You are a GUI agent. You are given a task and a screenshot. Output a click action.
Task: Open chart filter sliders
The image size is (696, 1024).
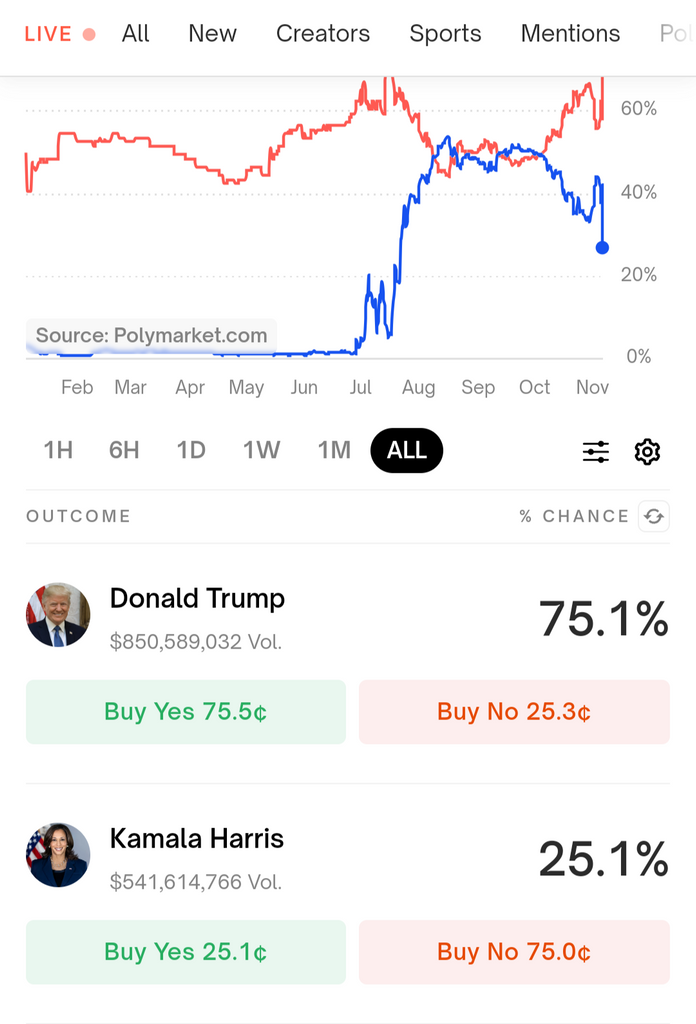(596, 452)
